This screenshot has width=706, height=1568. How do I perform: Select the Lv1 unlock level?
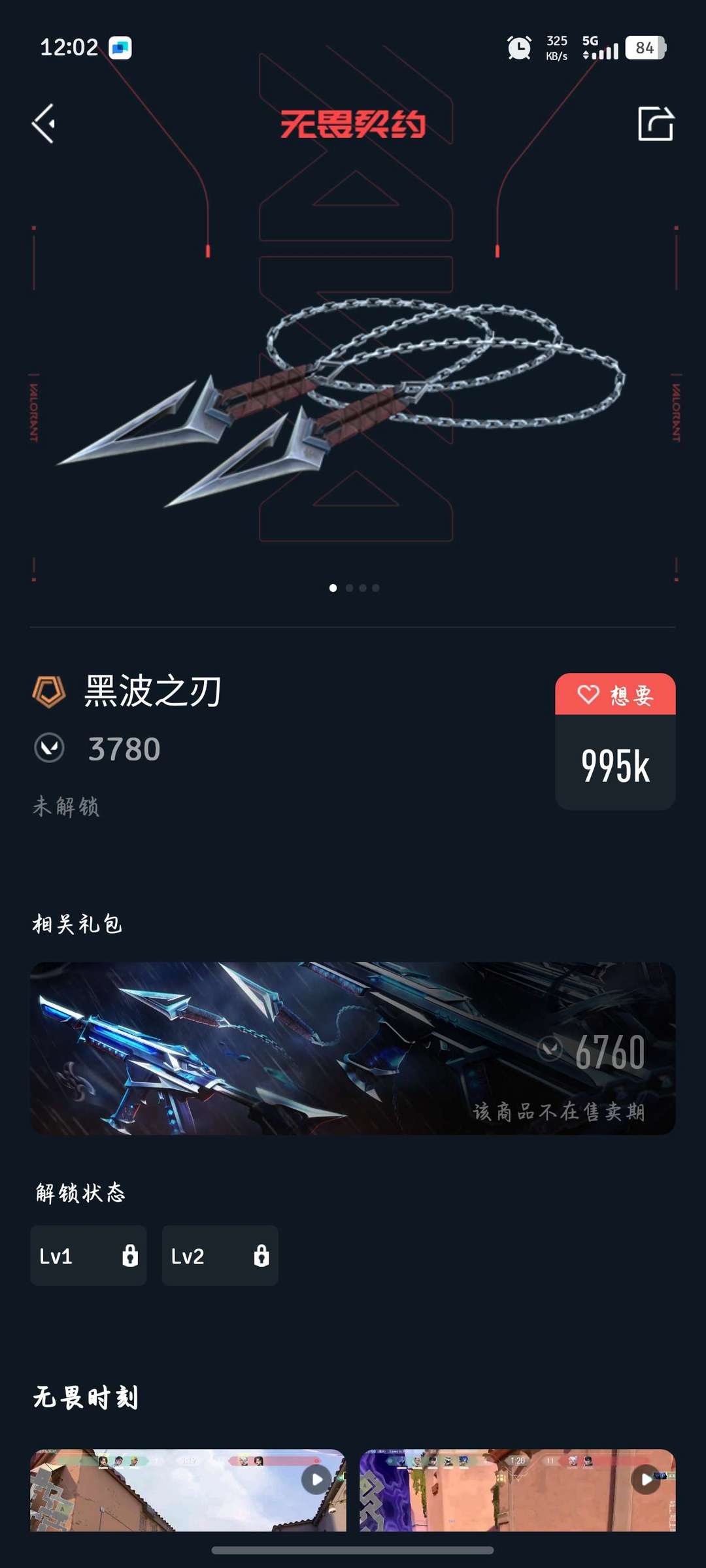[88, 1256]
